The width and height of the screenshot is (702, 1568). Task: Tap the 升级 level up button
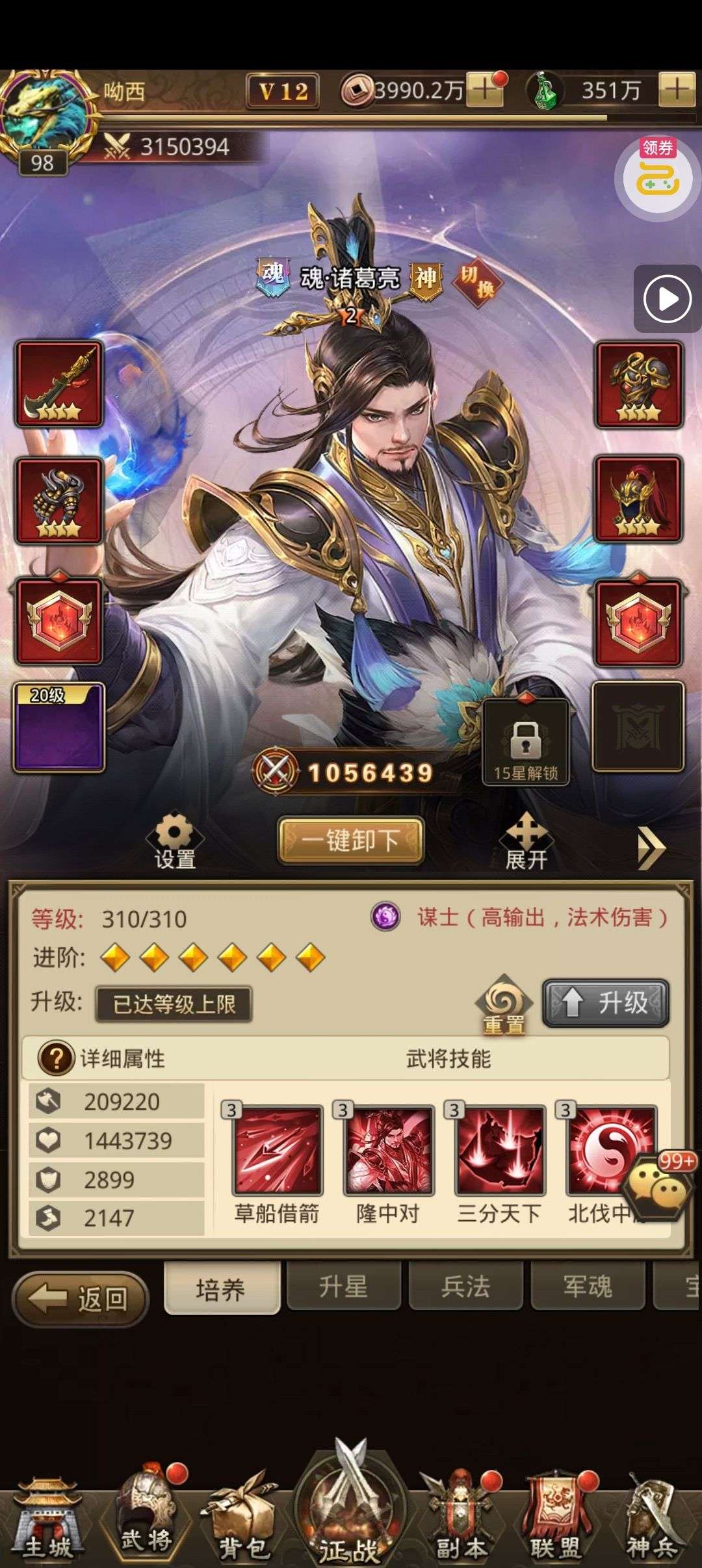click(x=606, y=1003)
